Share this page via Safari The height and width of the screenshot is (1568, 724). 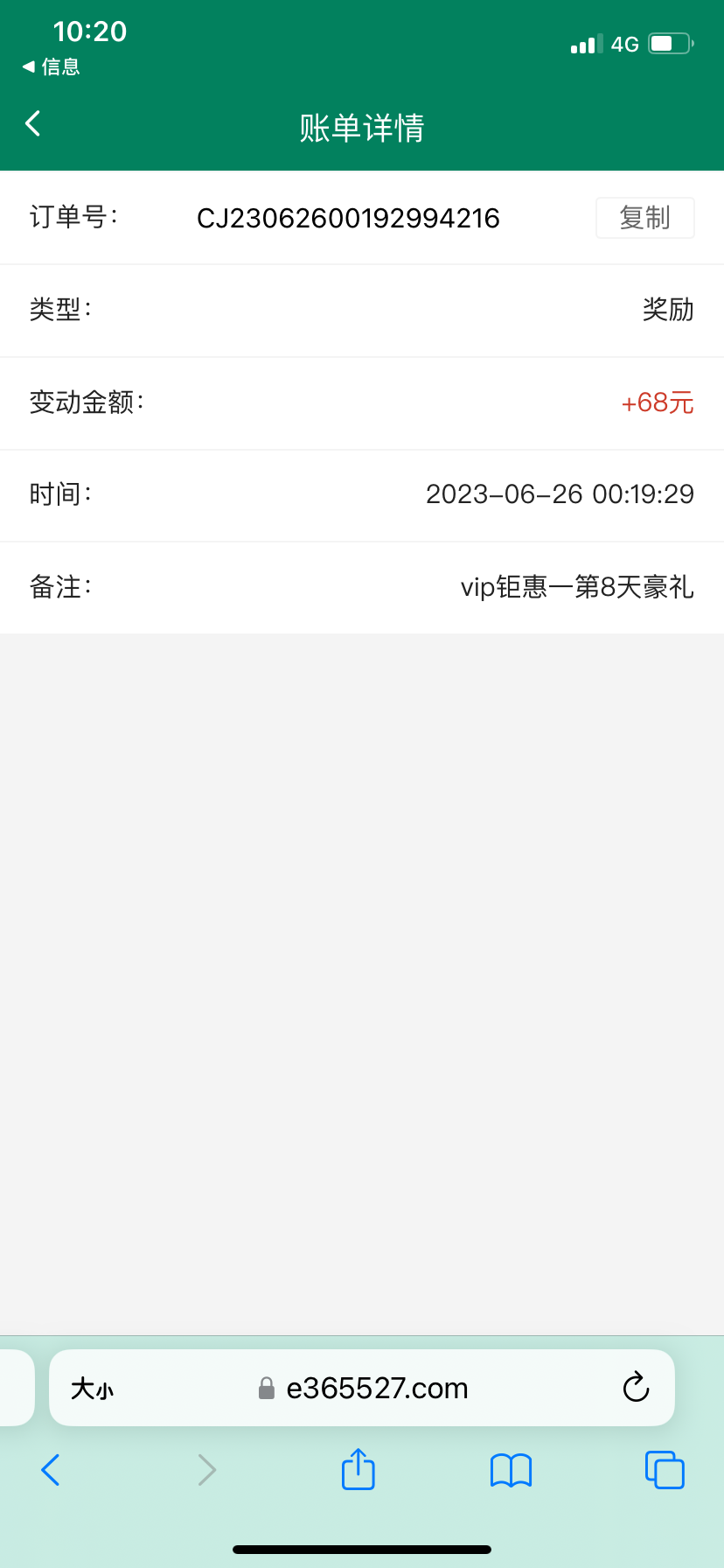point(358,1469)
